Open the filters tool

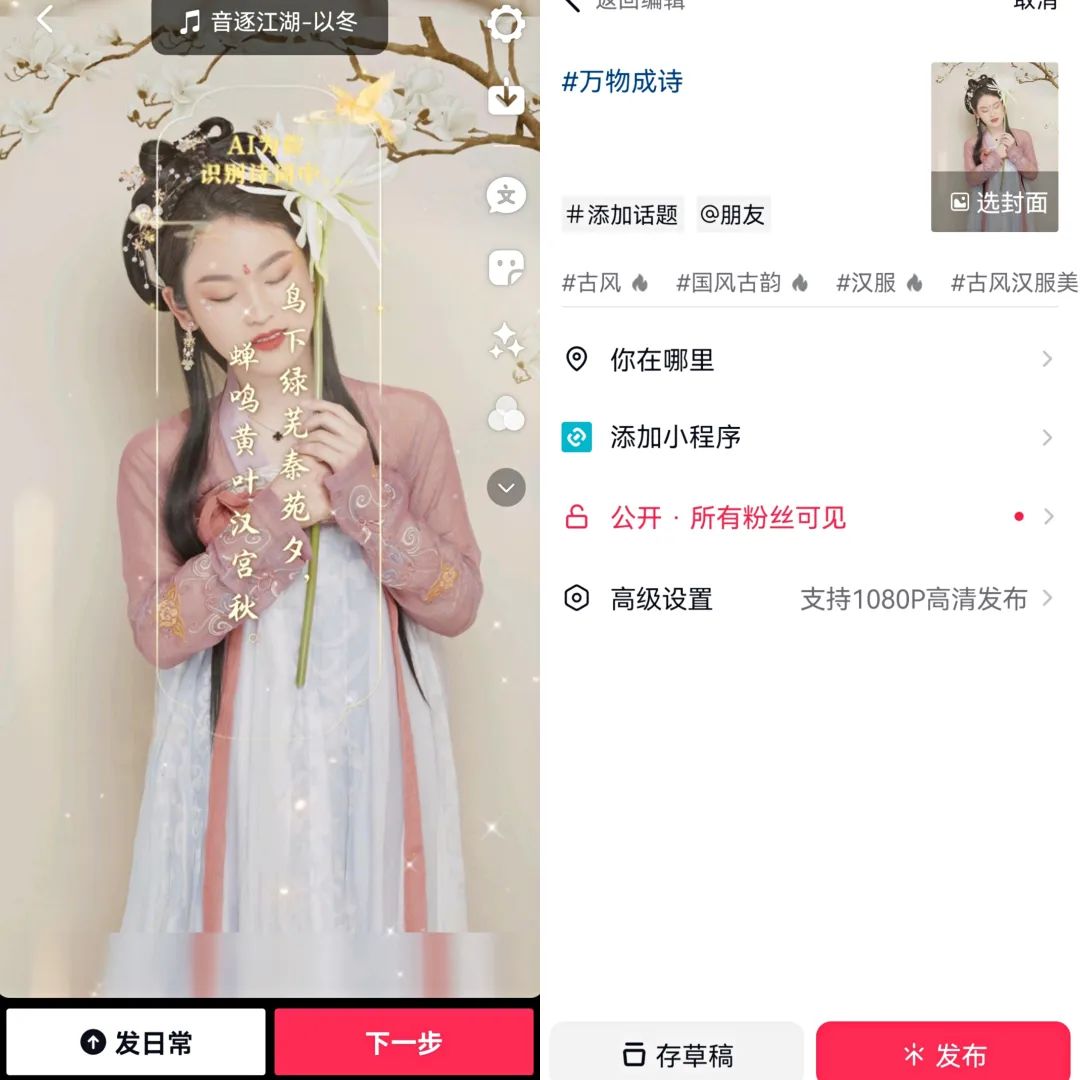tap(506, 414)
